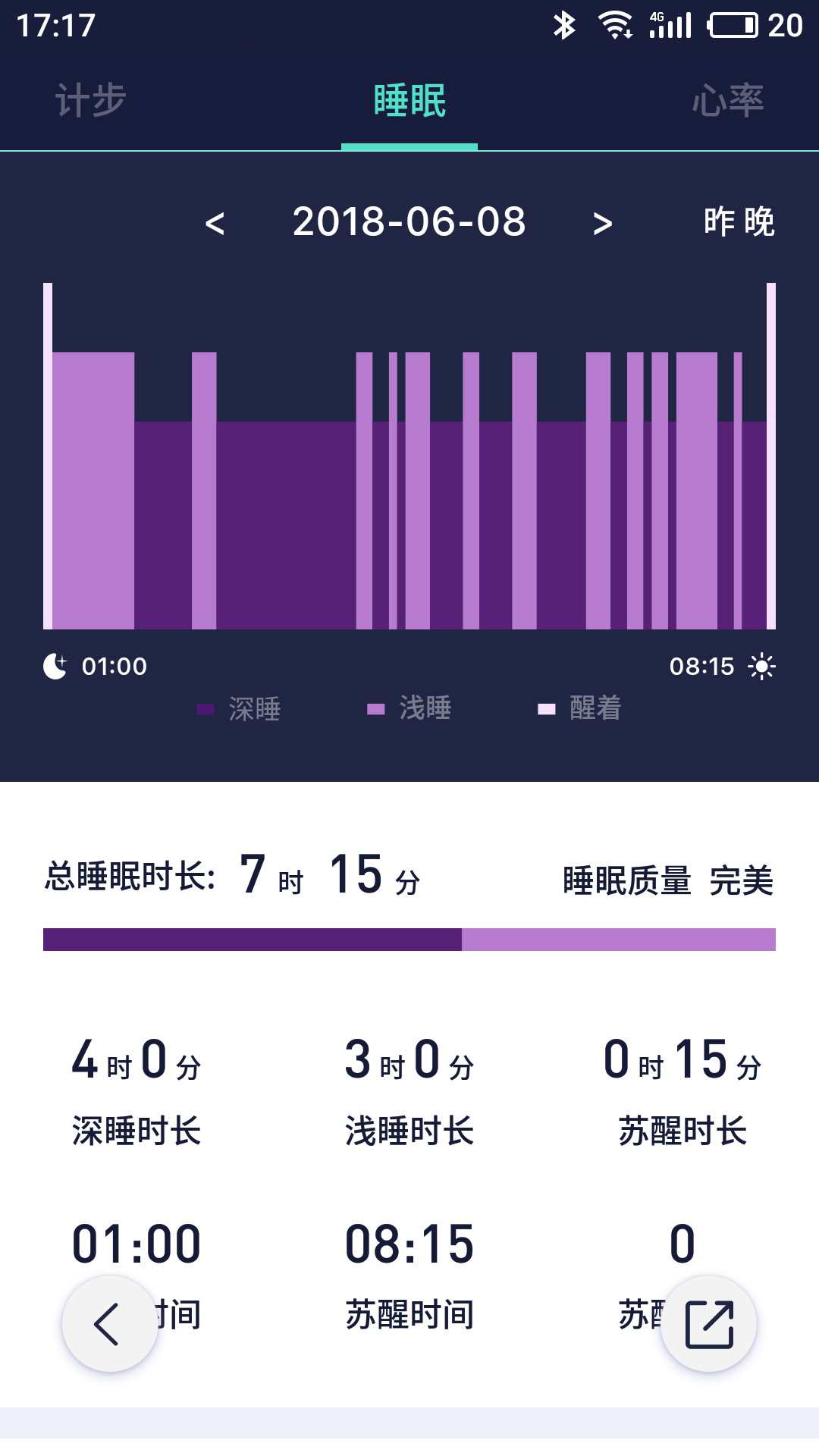
Task: Select the 睡眠 tab
Action: pos(409,101)
